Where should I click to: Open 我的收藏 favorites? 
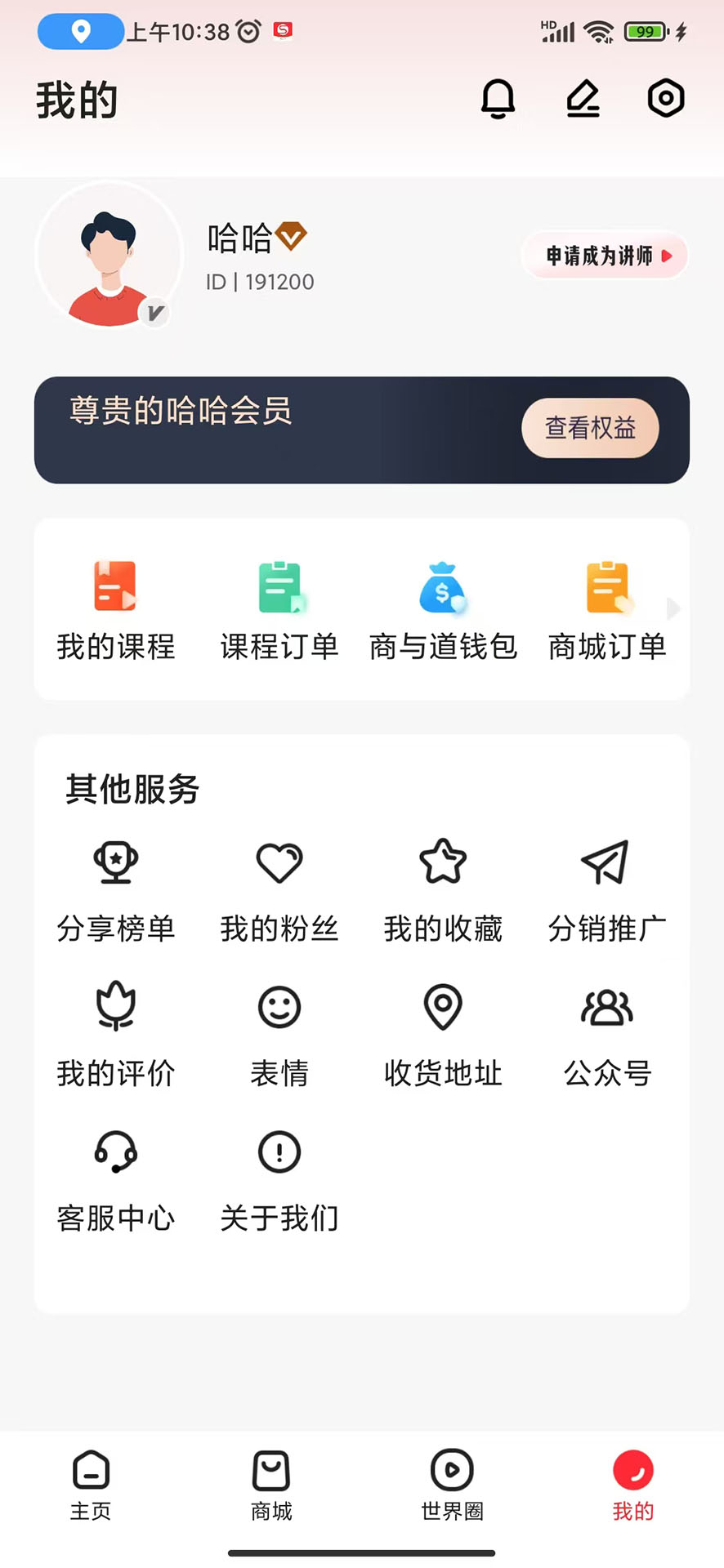coord(442,890)
